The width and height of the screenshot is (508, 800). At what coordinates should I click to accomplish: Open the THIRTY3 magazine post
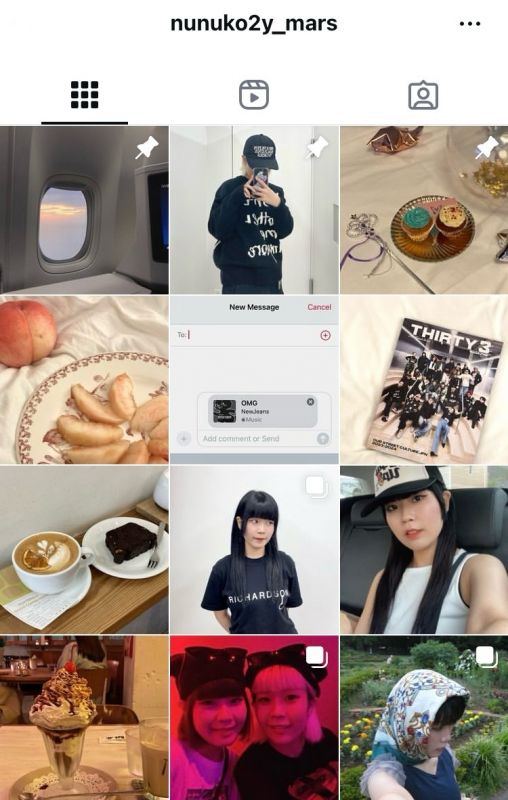(x=424, y=380)
